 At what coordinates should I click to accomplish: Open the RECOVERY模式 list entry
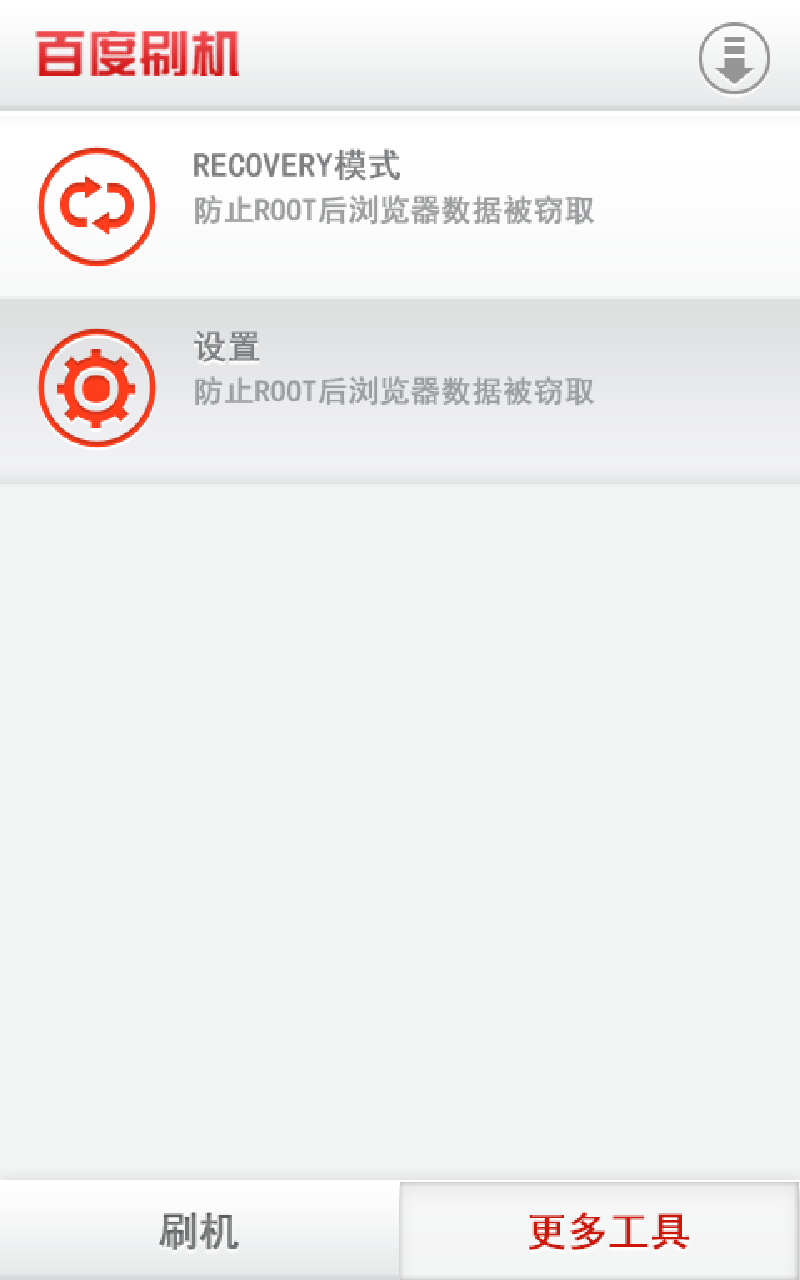[400, 205]
